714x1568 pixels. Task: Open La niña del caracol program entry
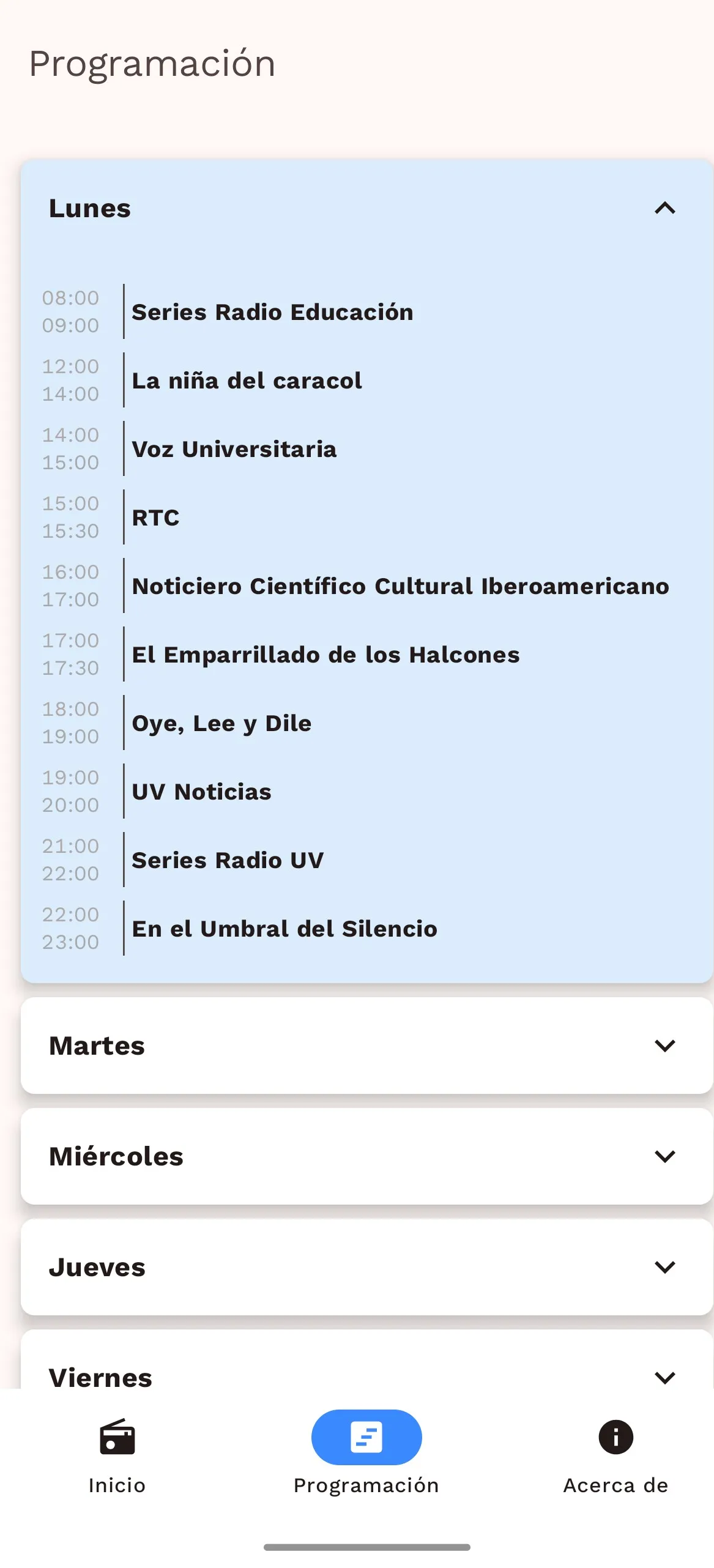(x=246, y=381)
